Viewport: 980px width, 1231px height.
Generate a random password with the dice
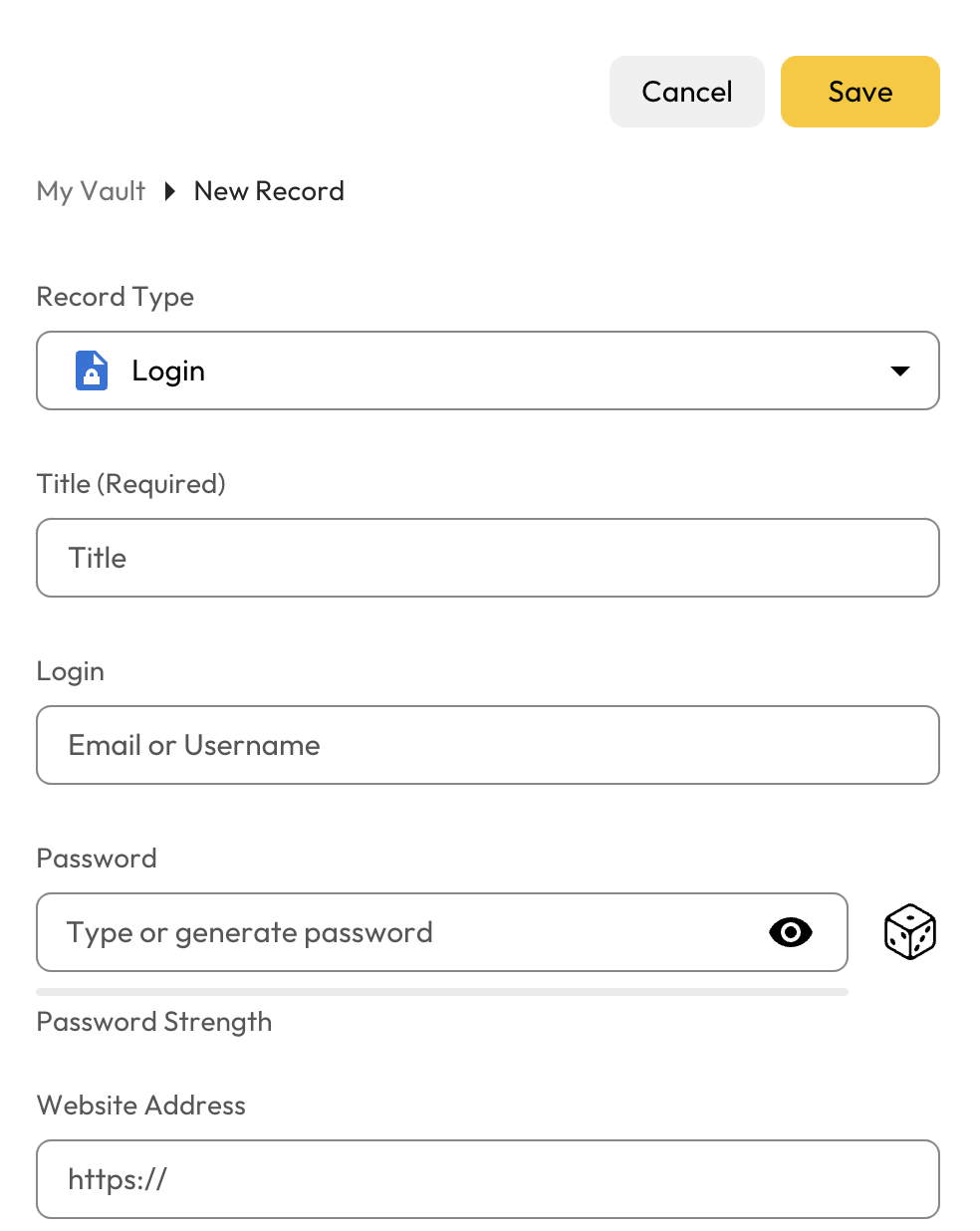909,932
